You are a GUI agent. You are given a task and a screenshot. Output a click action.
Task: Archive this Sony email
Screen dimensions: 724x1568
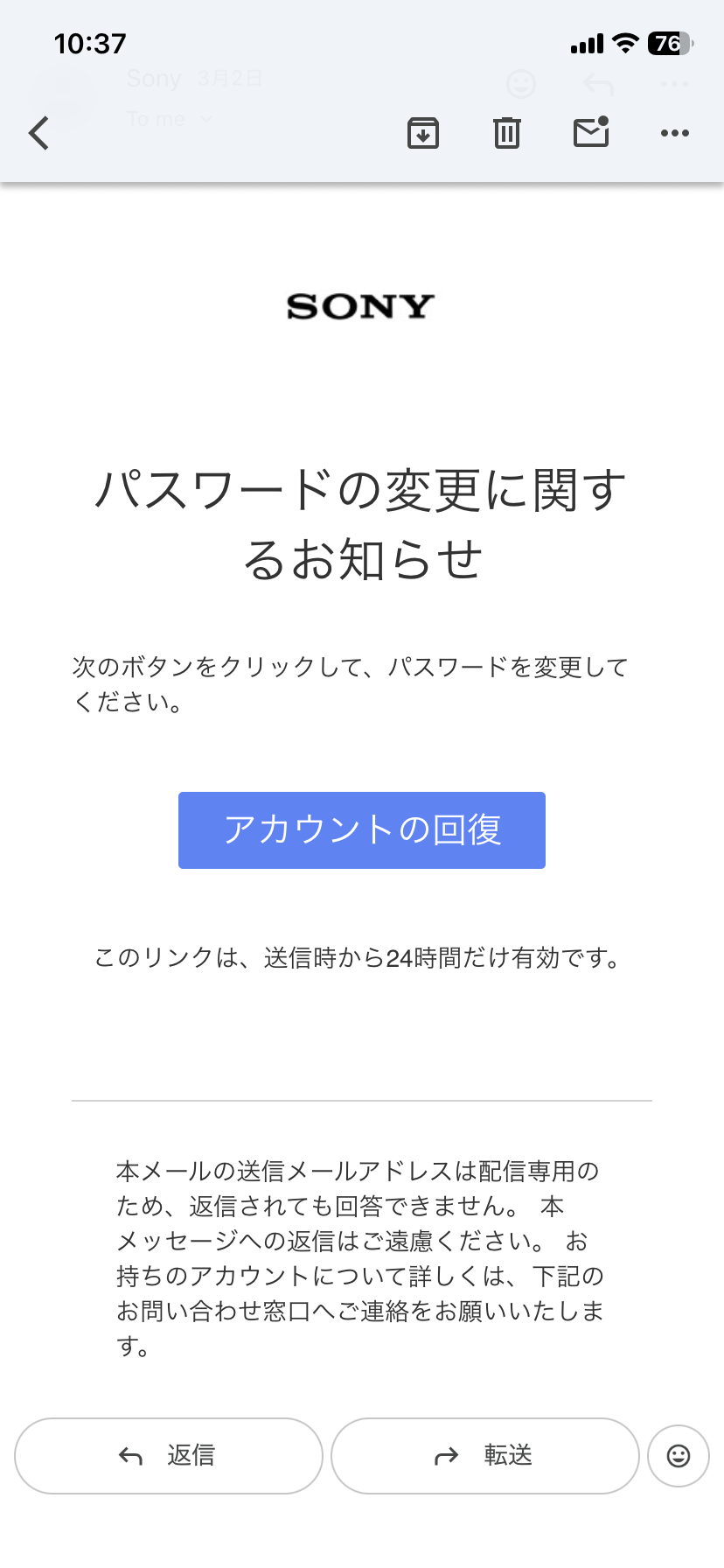click(423, 133)
